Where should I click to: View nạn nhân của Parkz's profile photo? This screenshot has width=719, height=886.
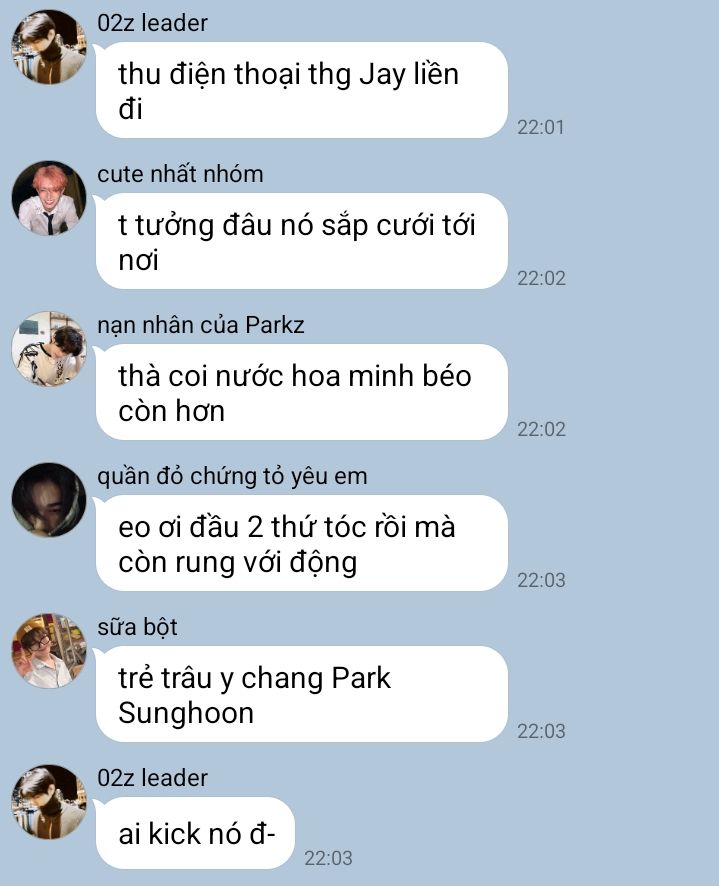[49, 349]
